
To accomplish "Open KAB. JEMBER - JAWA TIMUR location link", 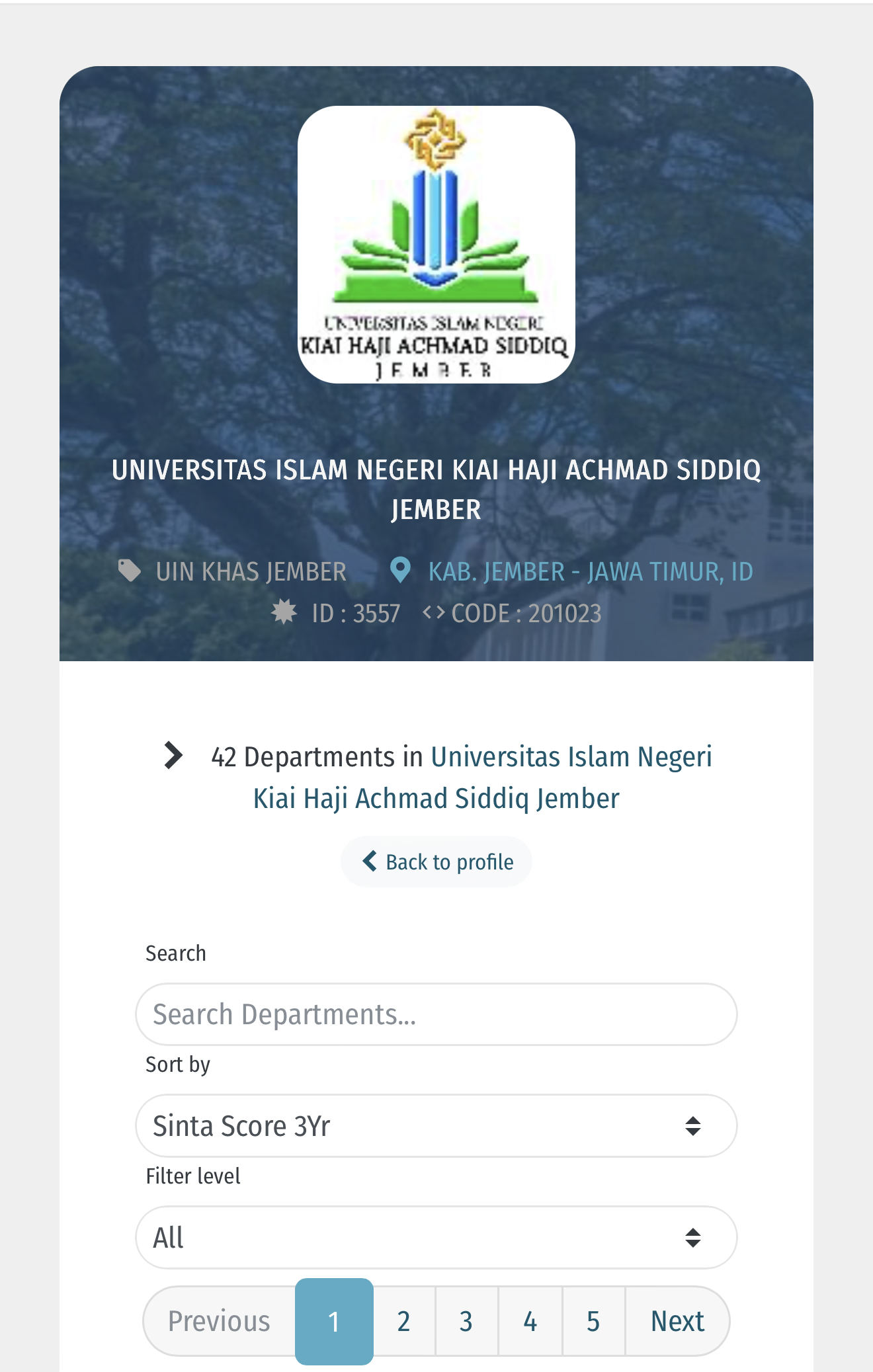I will tap(590, 571).
